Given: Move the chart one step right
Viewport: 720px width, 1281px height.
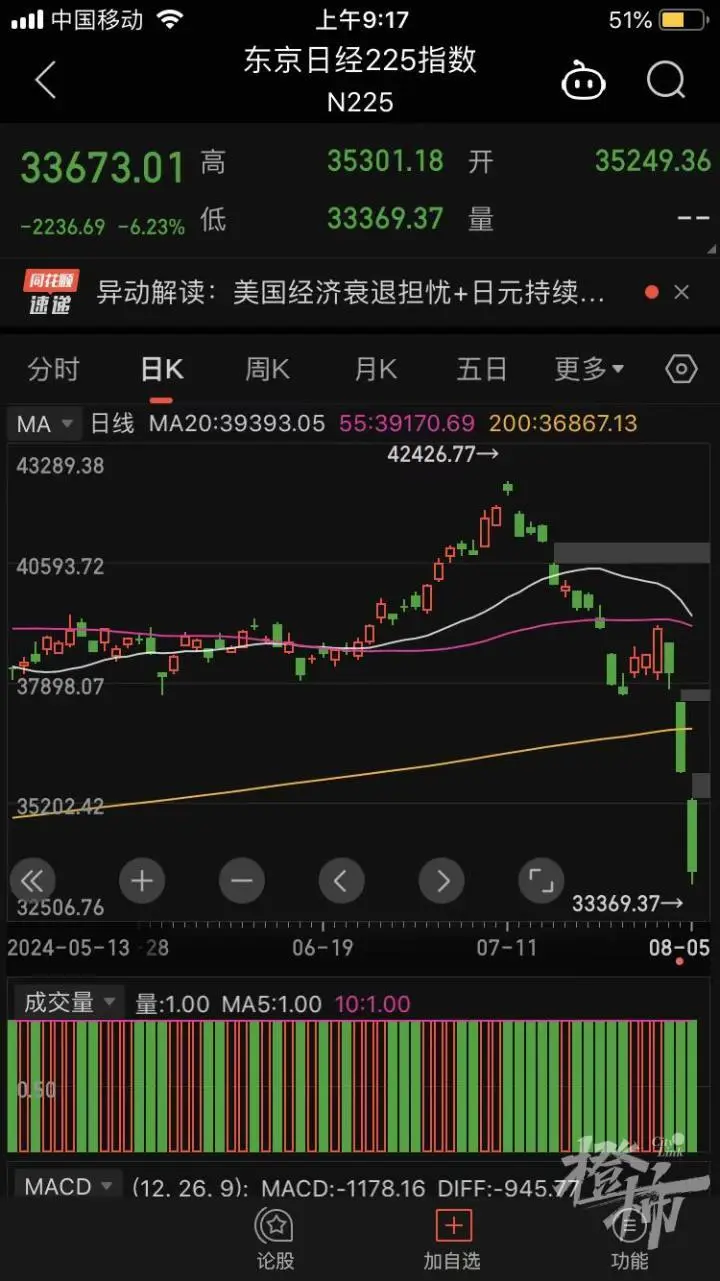Looking at the screenshot, I should click(441, 881).
